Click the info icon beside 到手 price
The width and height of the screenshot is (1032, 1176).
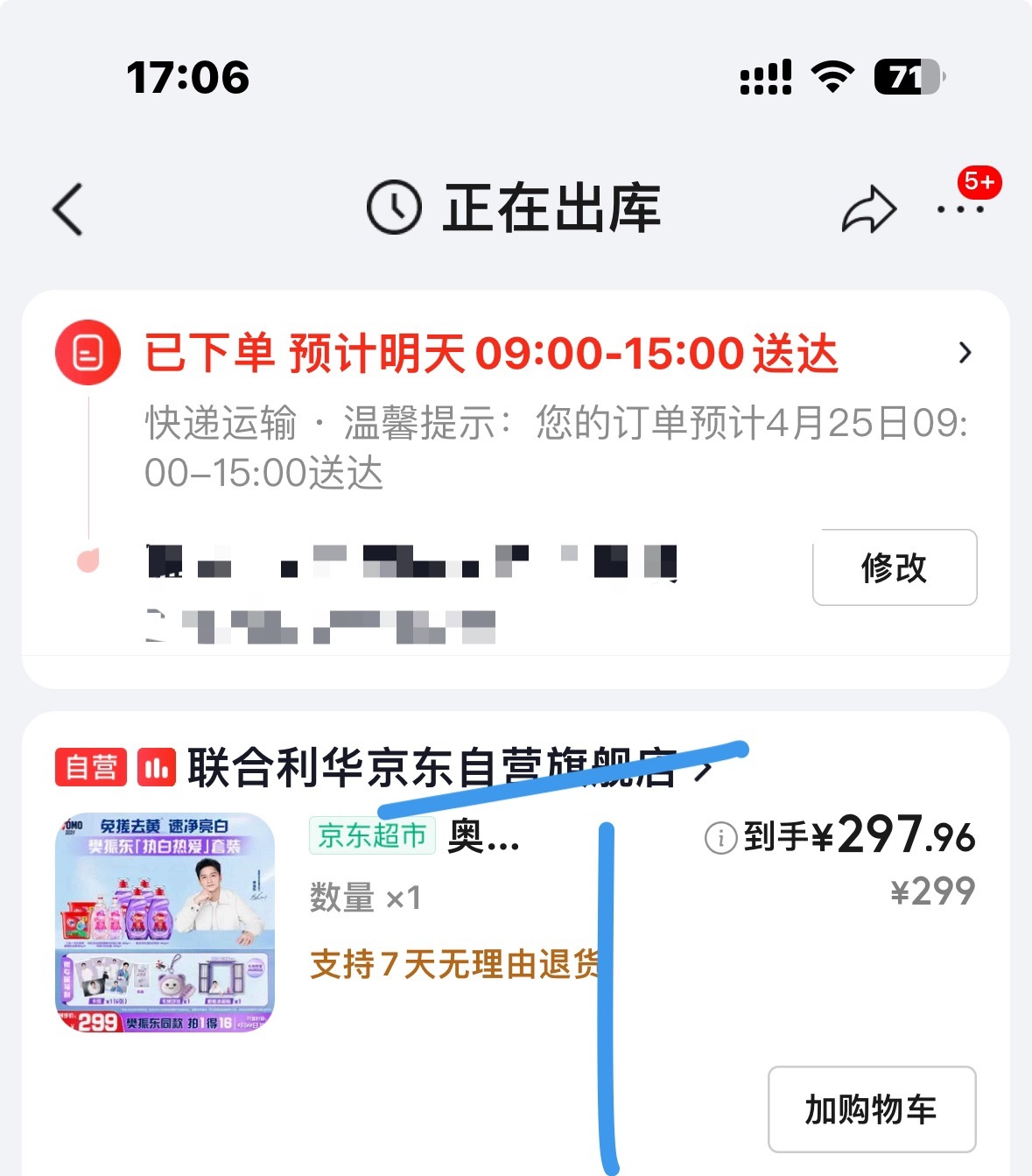(x=720, y=836)
